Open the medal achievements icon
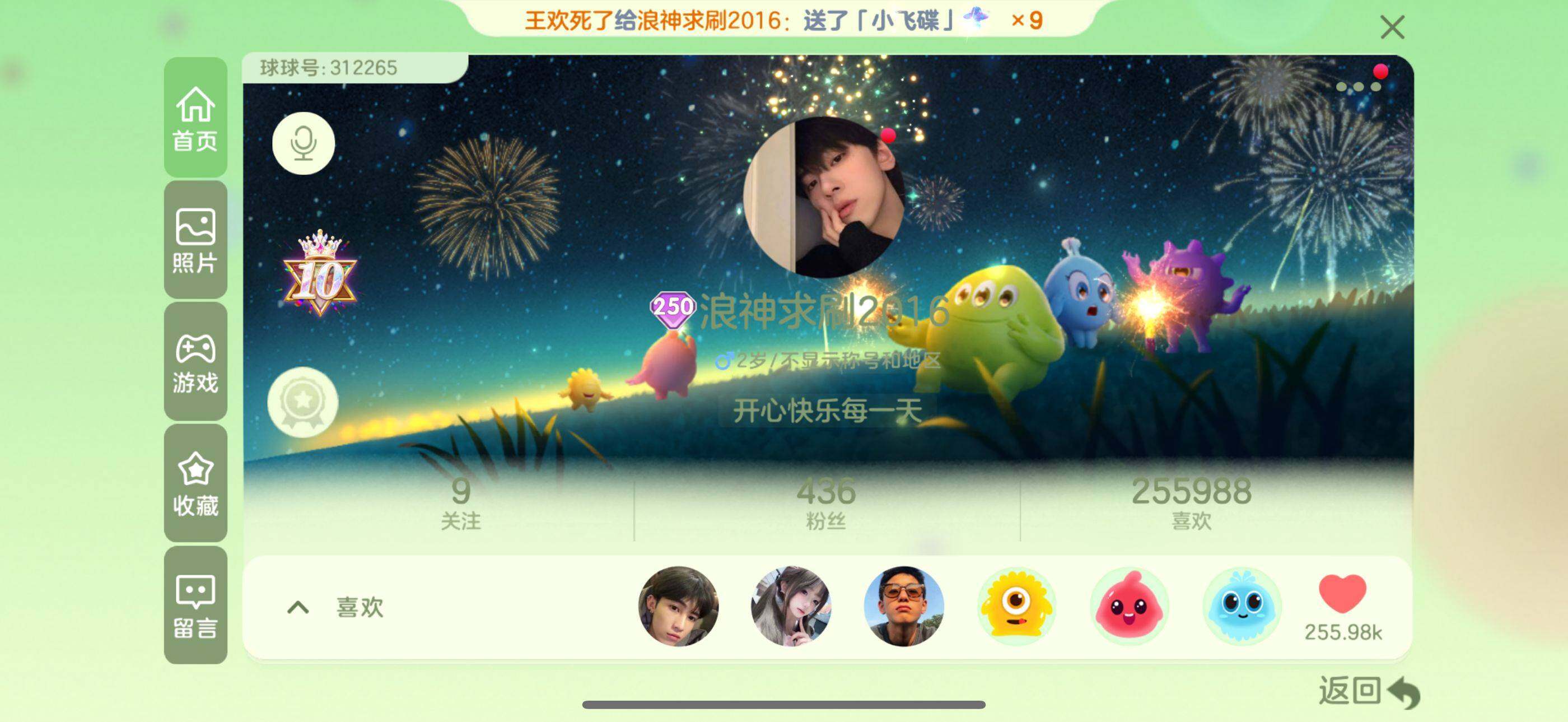The image size is (1568, 722). point(302,402)
